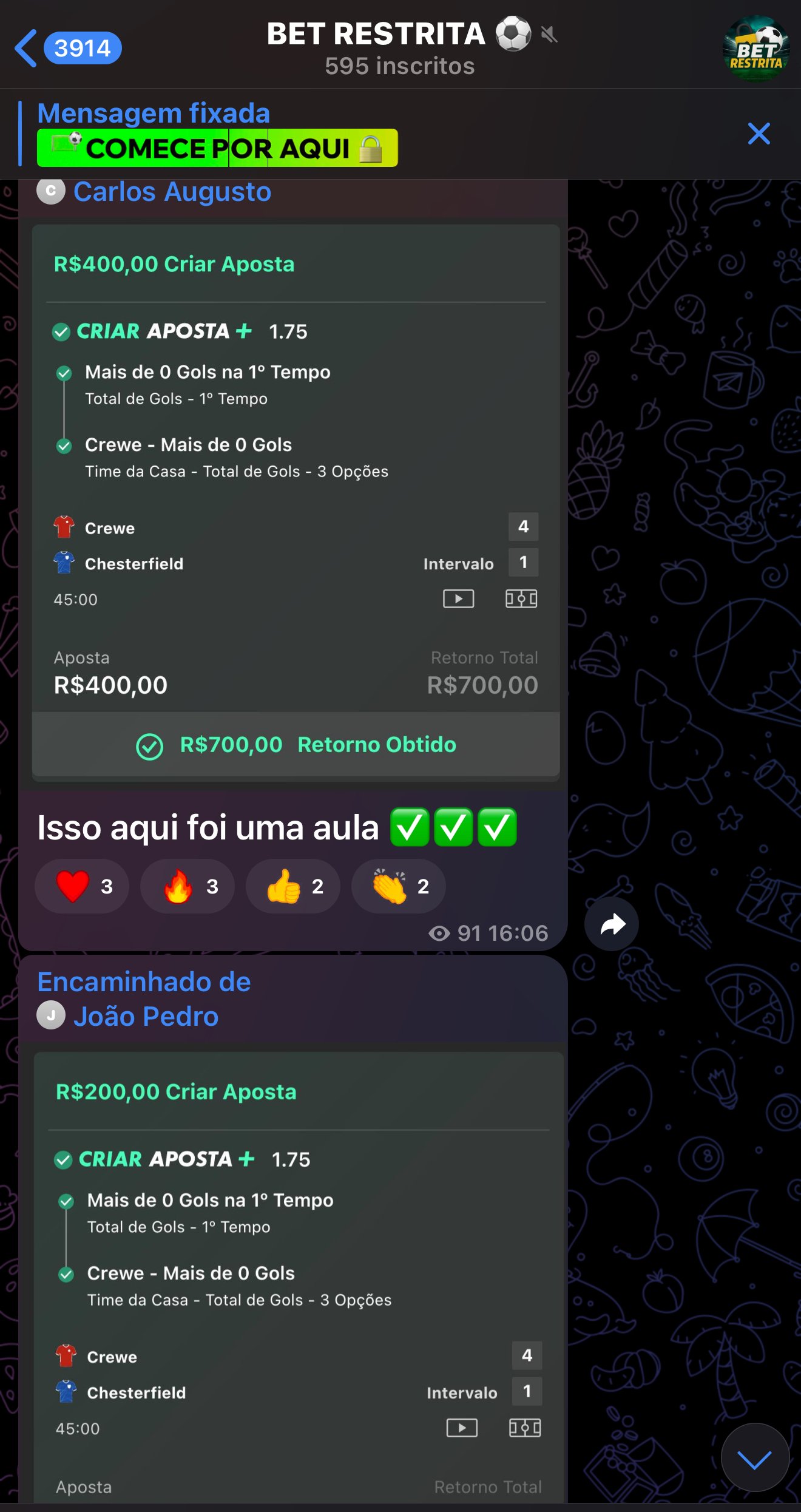Screen dimensions: 801x1512
Task: Open the BET RESTRITA channel avatar
Action: point(755,48)
